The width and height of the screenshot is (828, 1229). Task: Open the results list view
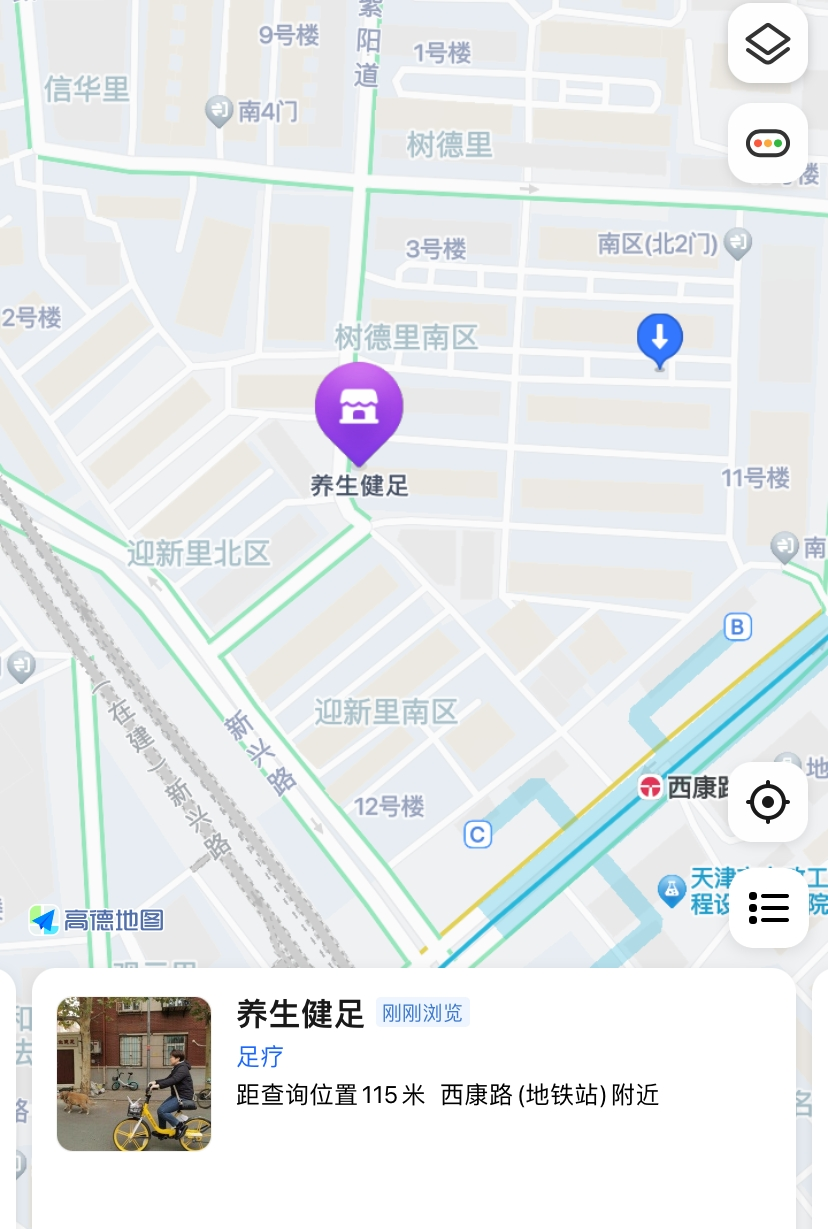tap(768, 907)
